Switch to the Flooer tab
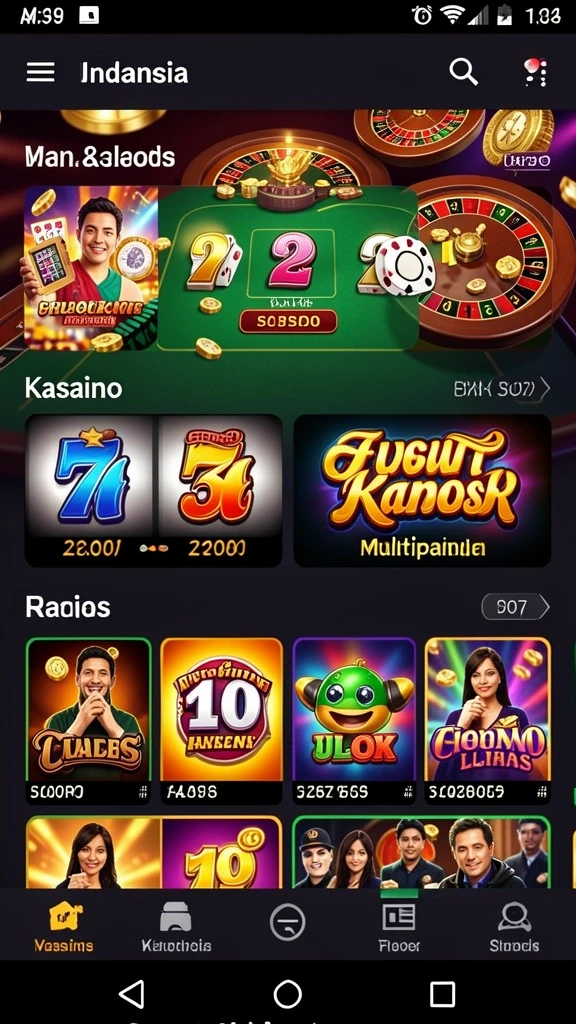The width and height of the screenshot is (576, 1024). [x=399, y=926]
